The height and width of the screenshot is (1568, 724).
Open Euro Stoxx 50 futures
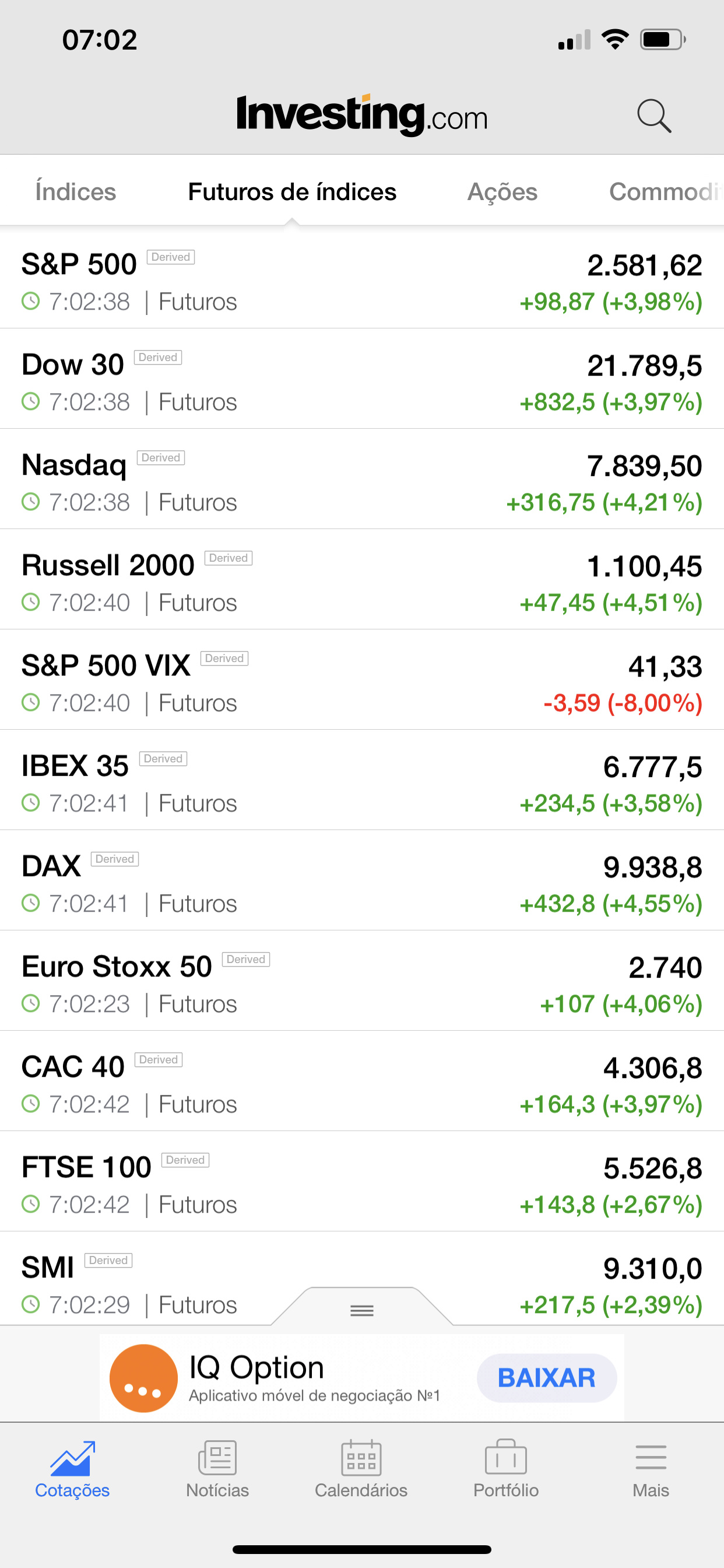point(362,982)
